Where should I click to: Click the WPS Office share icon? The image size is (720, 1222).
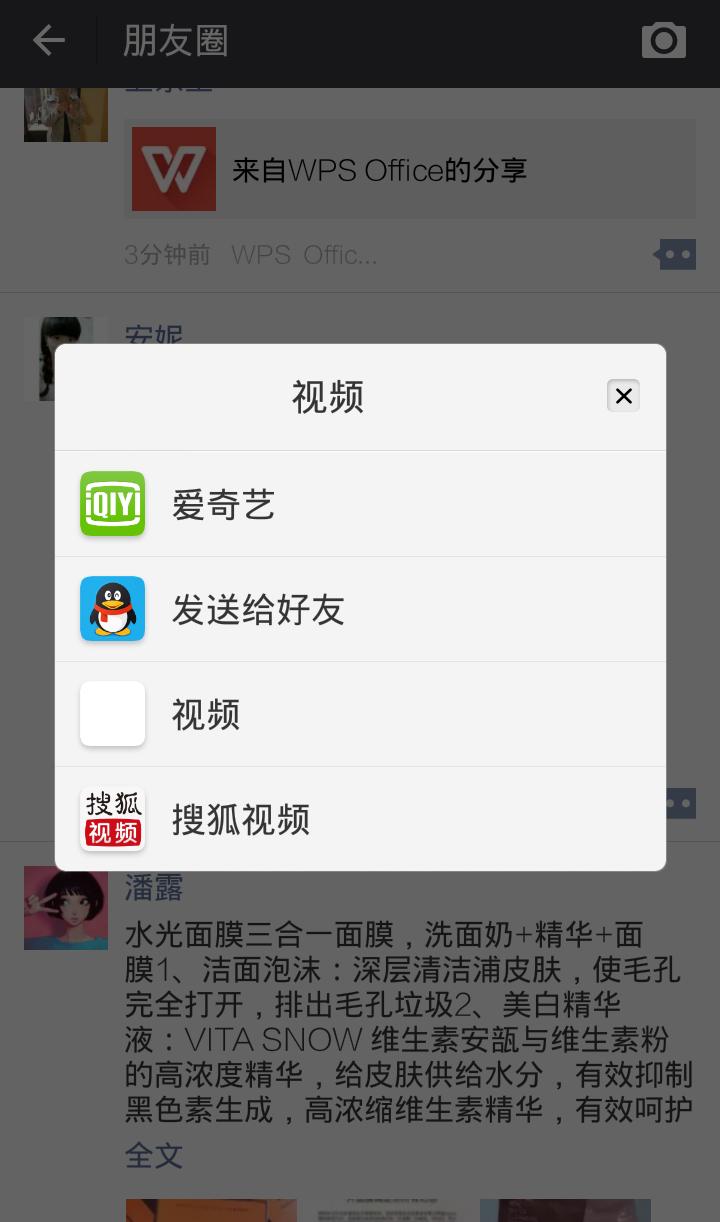(173, 168)
